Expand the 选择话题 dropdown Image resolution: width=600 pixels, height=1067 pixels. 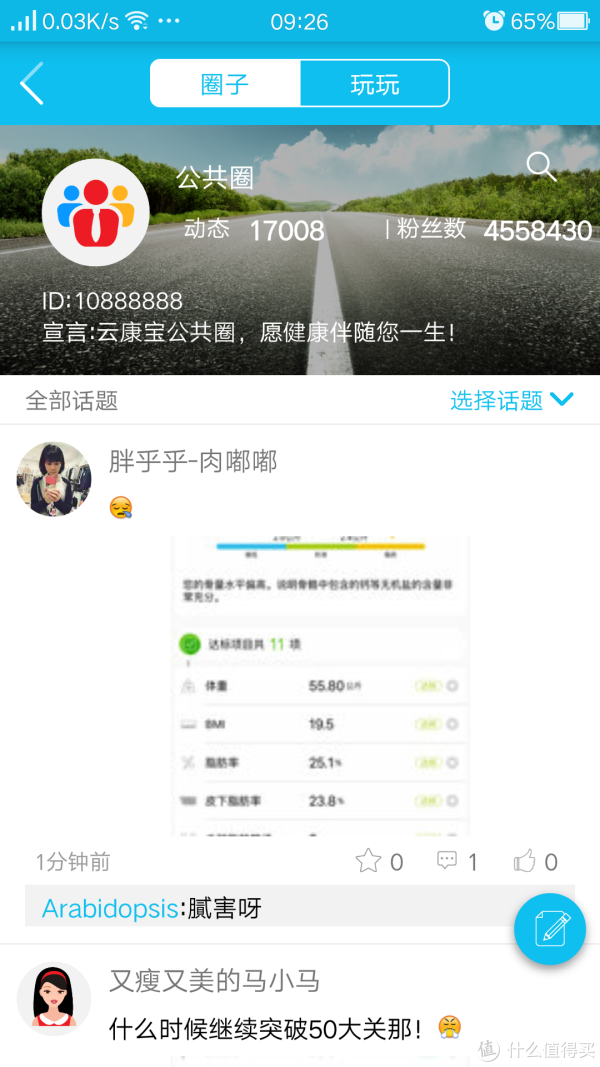coord(512,400)
